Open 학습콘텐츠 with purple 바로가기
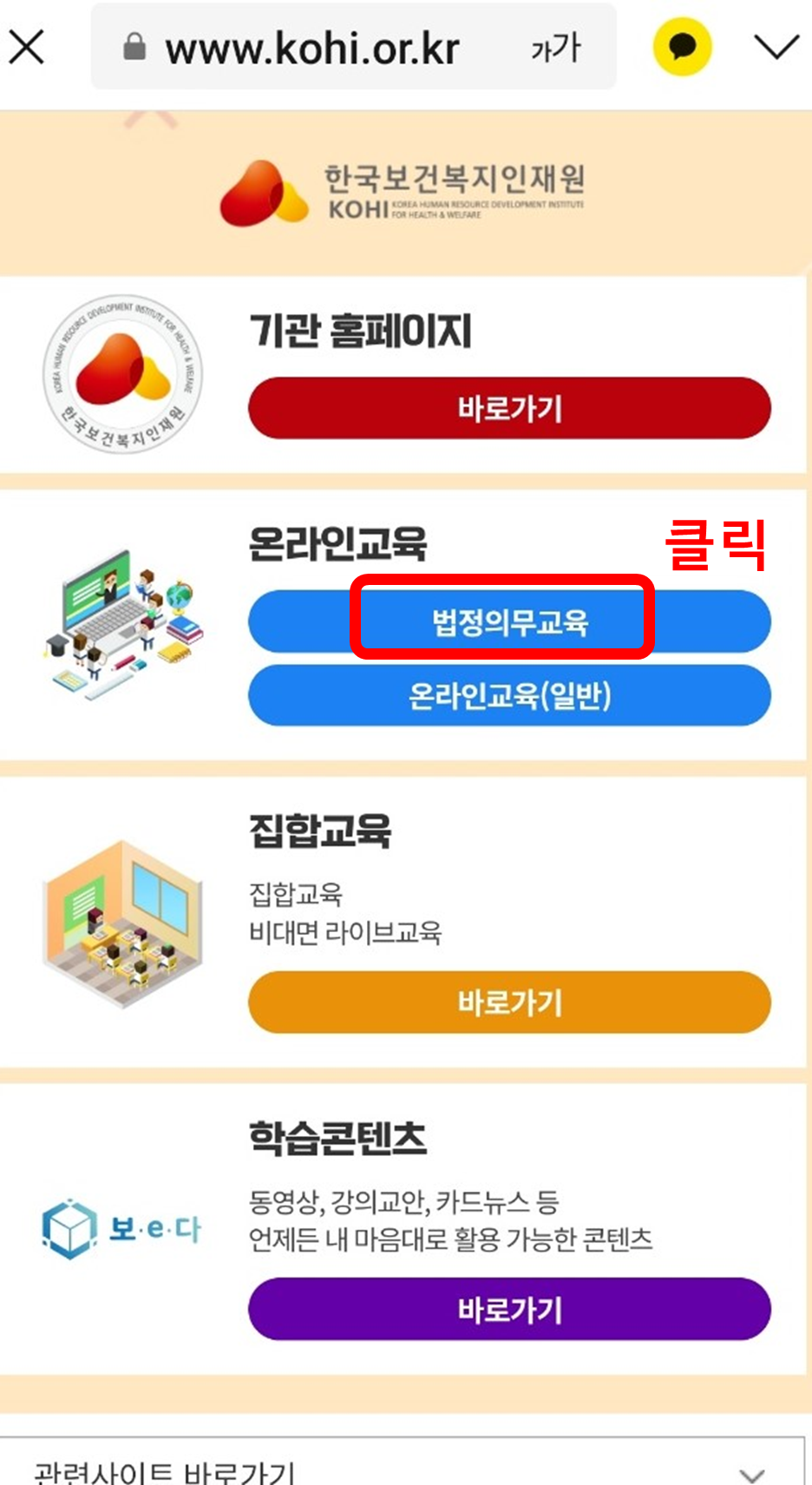This screenshot has height=1485, width=812. click(509, 1309)
